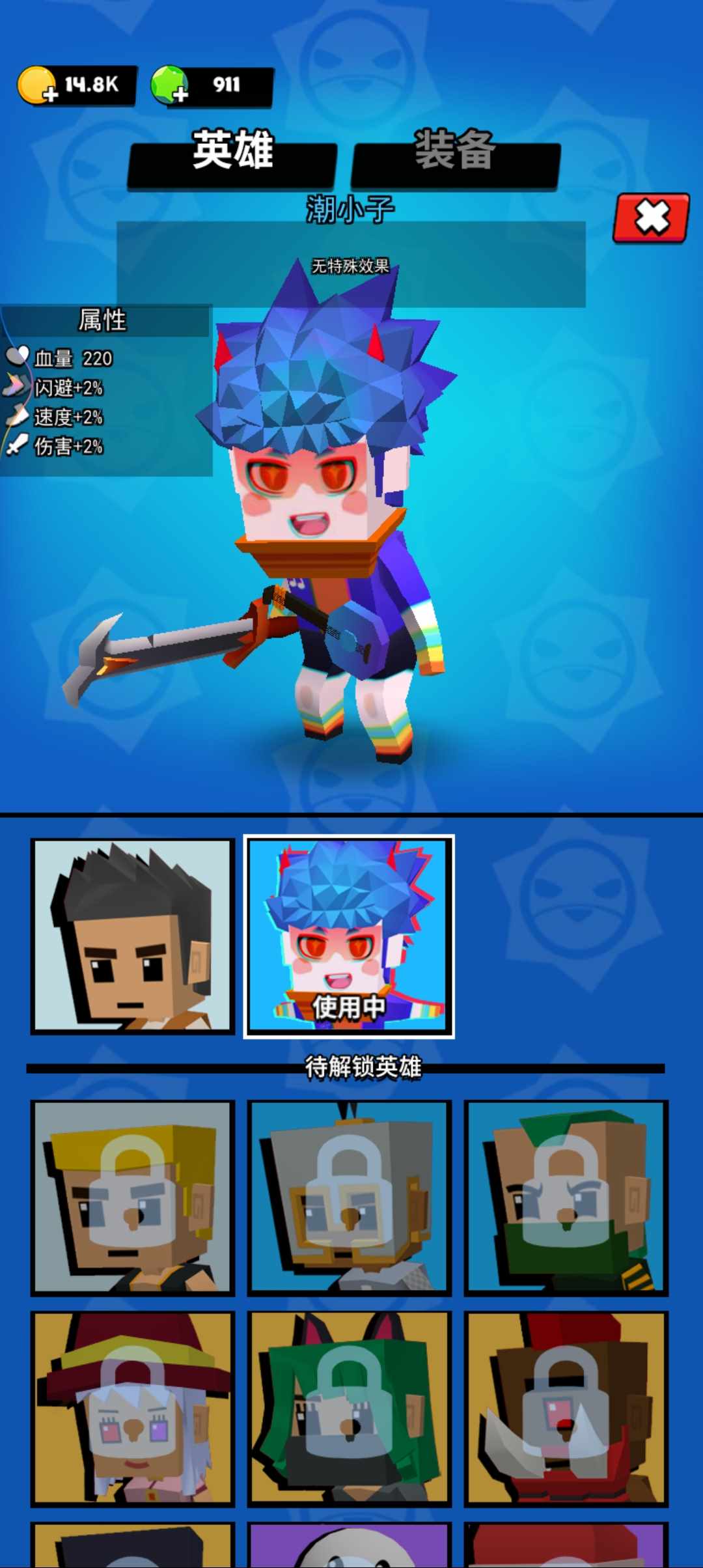This screenshot has width=703, height=1568.
Task: Open the locked witch hat hero
Action: tap(133, 1408)
